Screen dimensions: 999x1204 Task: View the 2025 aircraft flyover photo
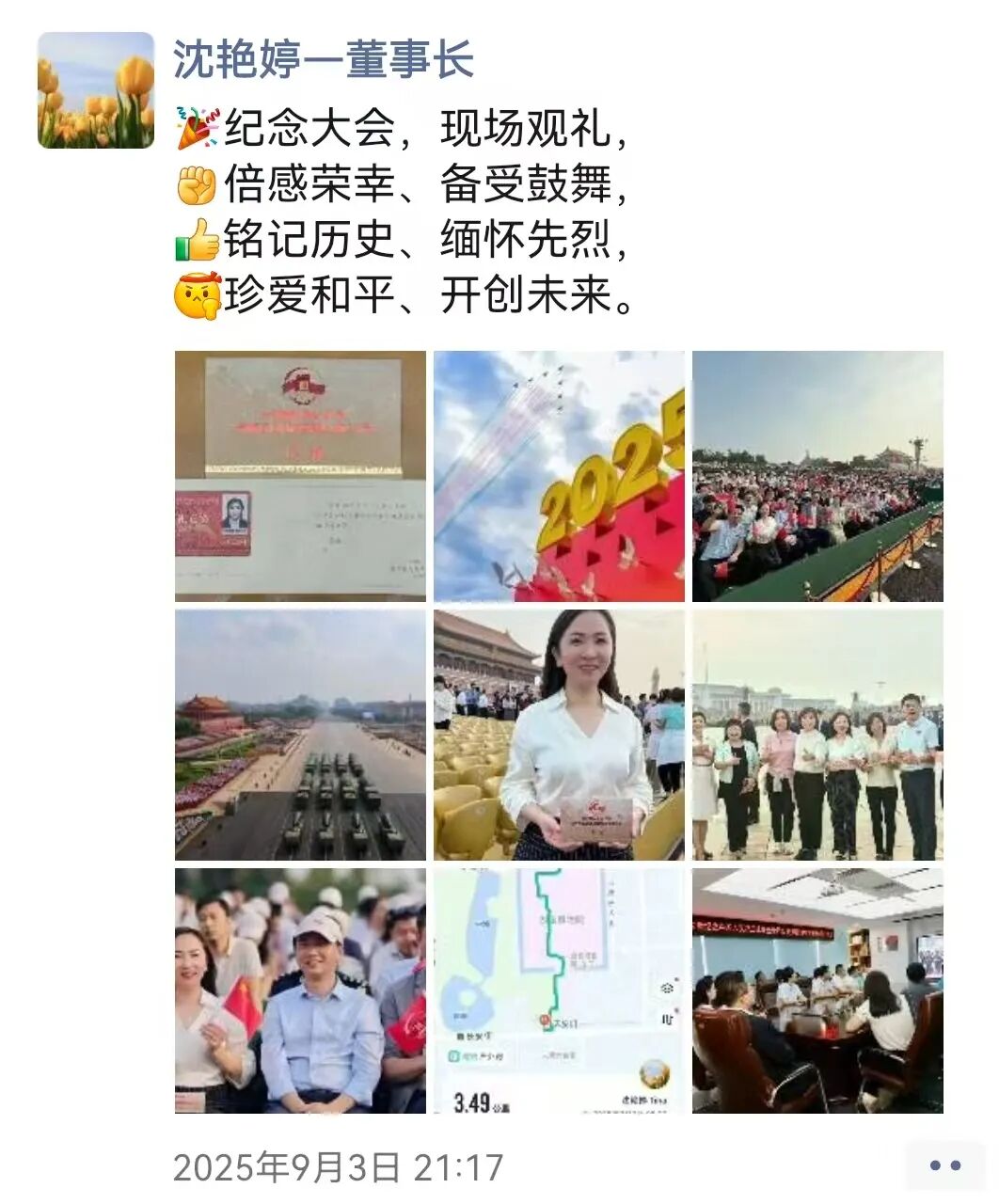tap(559, 476)
